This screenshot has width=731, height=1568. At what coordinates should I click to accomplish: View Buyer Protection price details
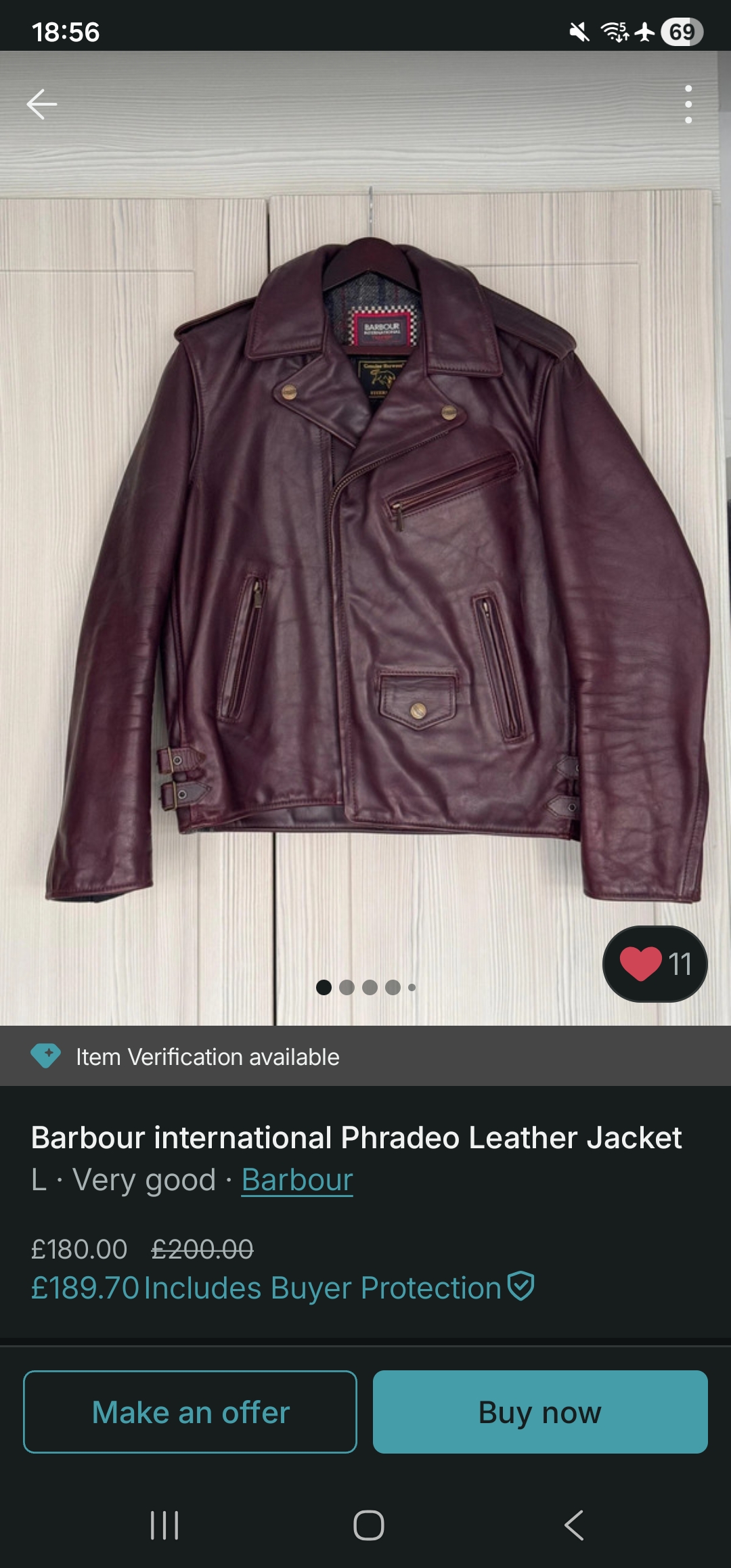coord(283,1288)
